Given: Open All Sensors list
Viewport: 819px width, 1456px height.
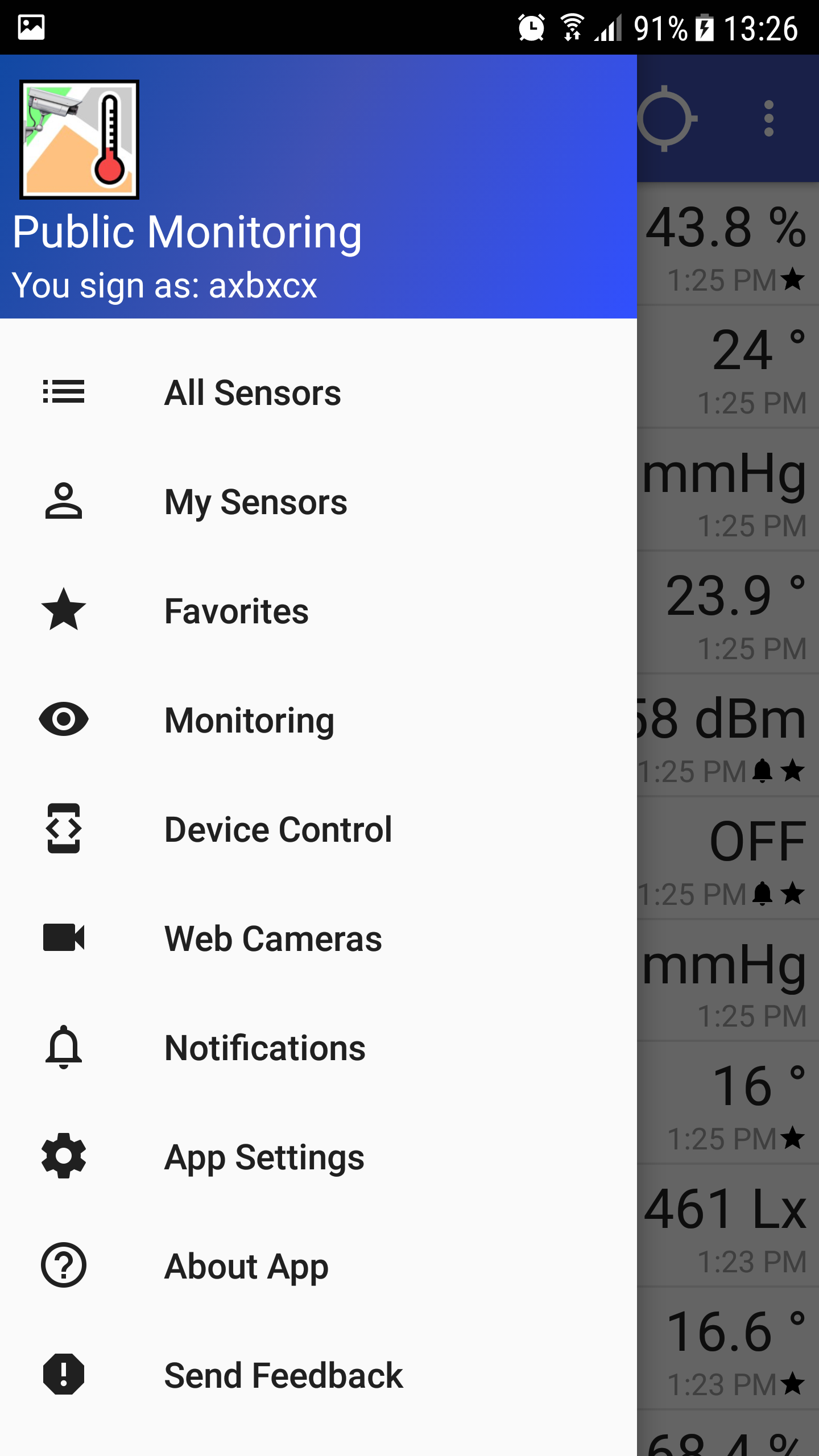Looking at the screenshot, I should click(x=318, y=392).
